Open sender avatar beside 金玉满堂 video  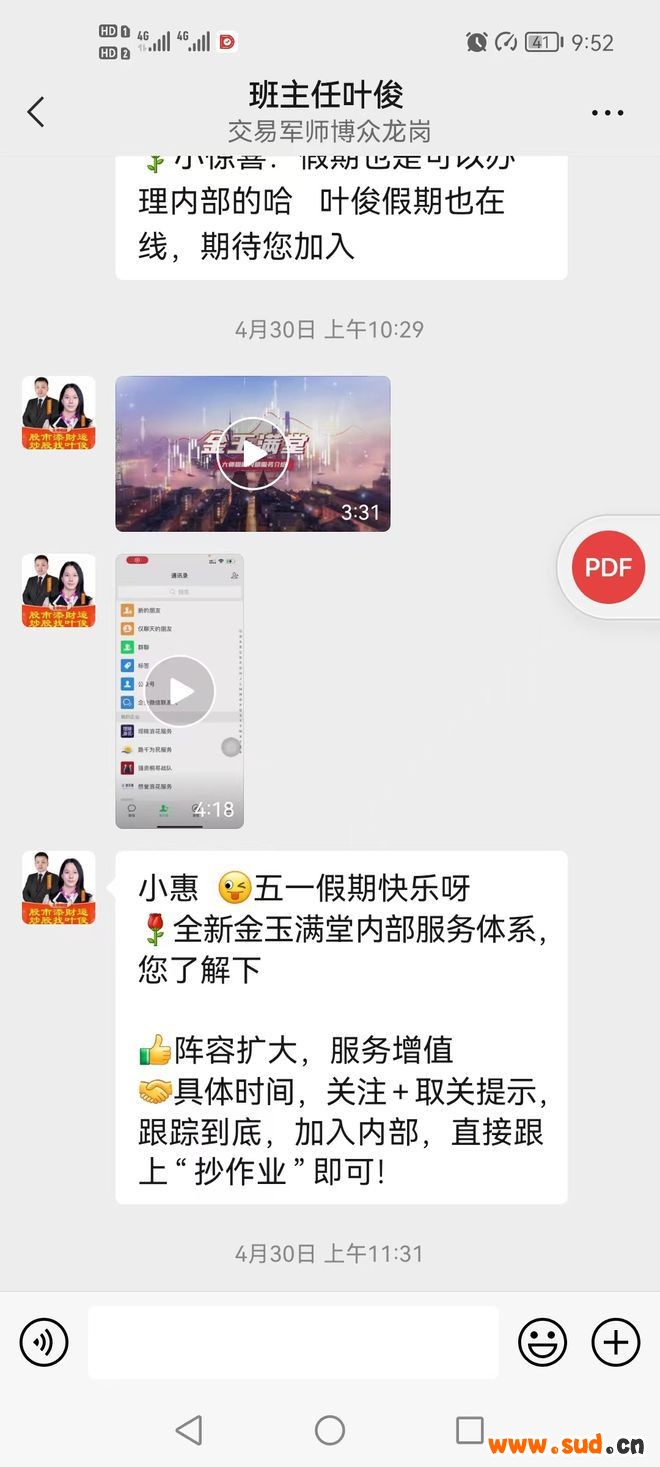[59, 413]
